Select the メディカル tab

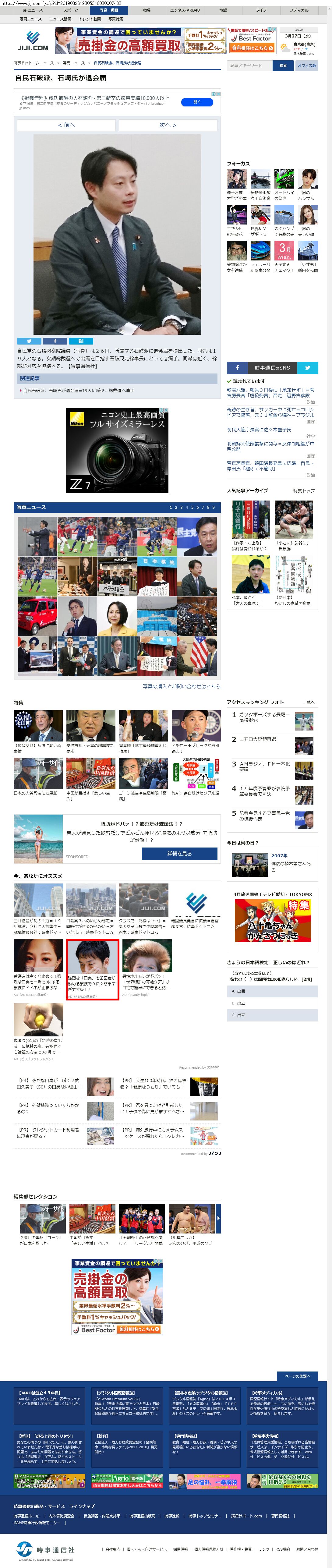[x=298, y=10]
